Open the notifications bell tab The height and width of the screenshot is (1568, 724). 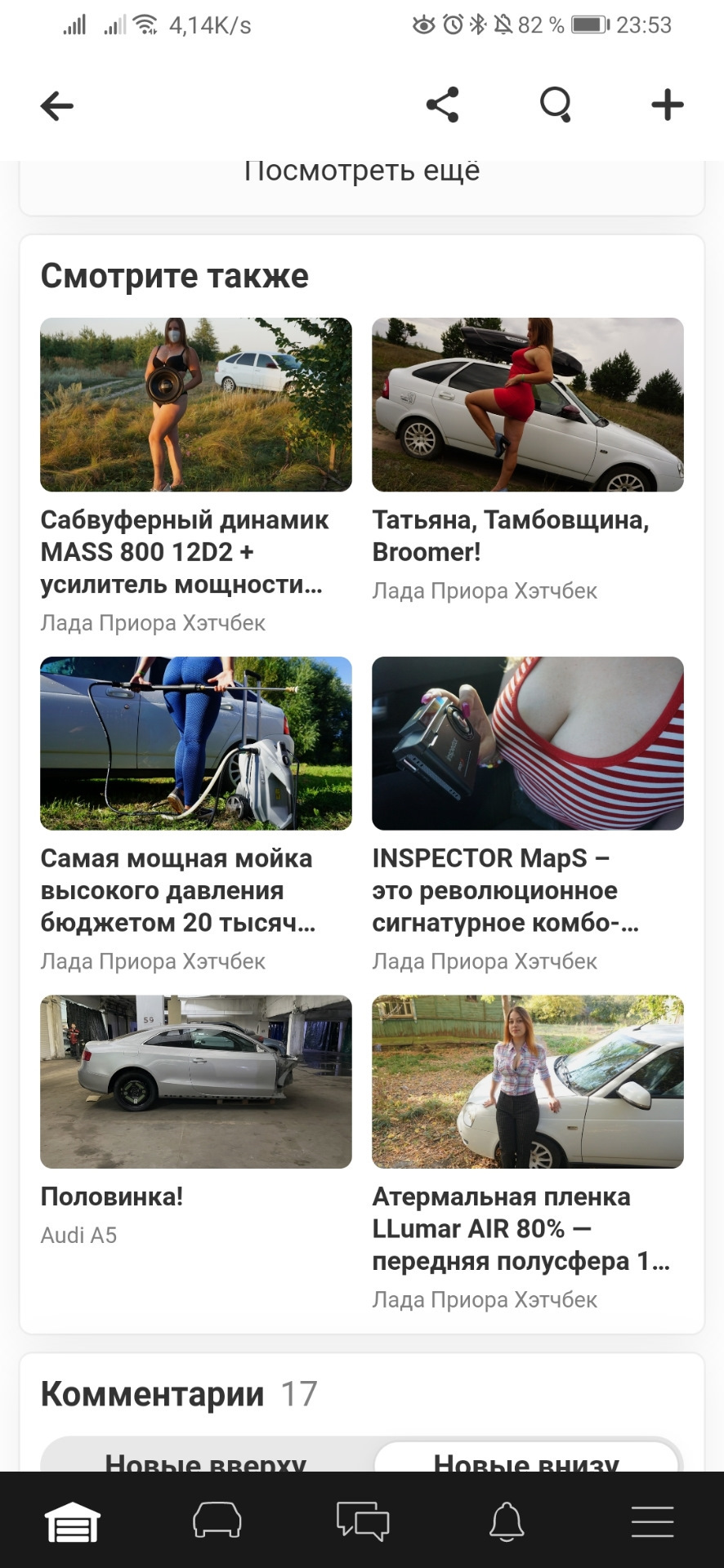pyautogui.click(x=507, y=1521)
